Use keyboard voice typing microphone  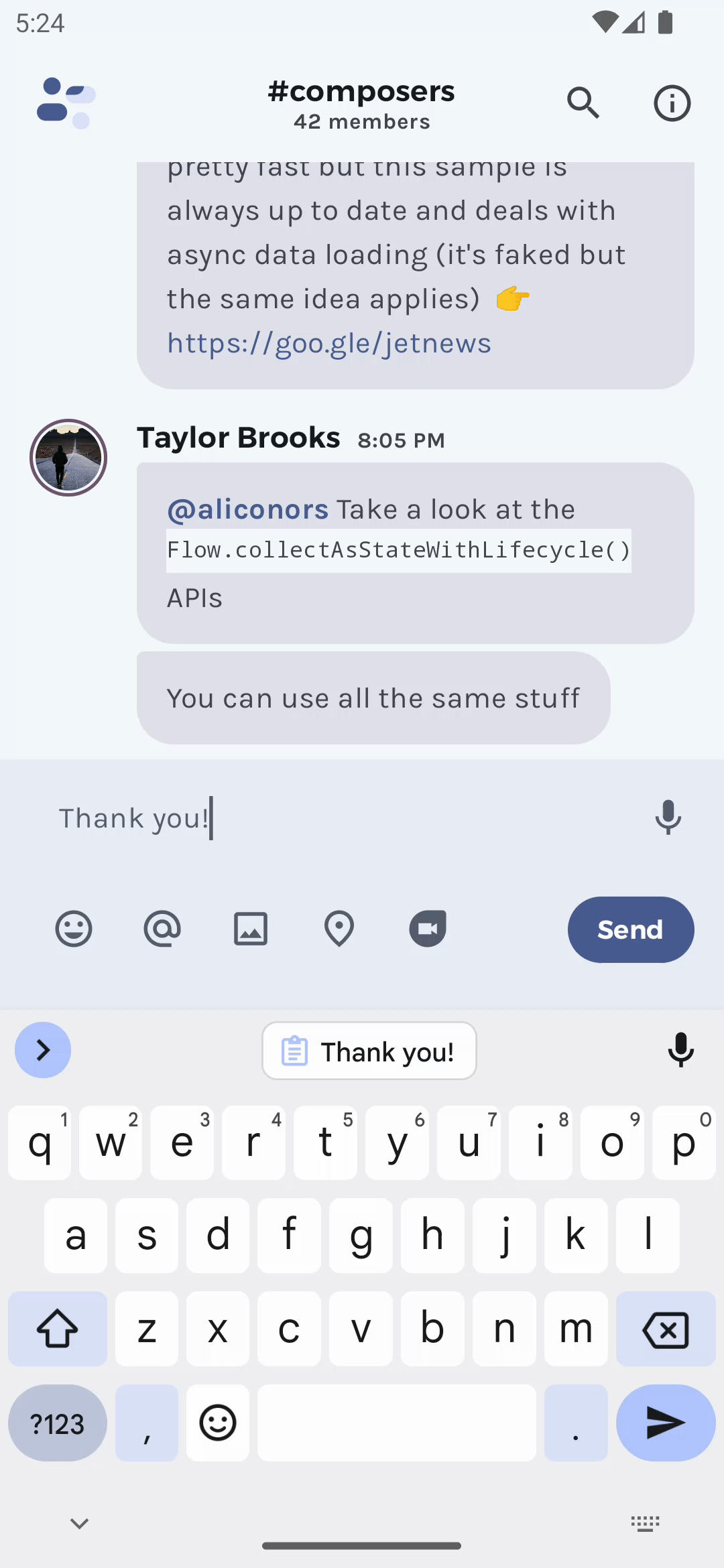[x=680, y=1050]
